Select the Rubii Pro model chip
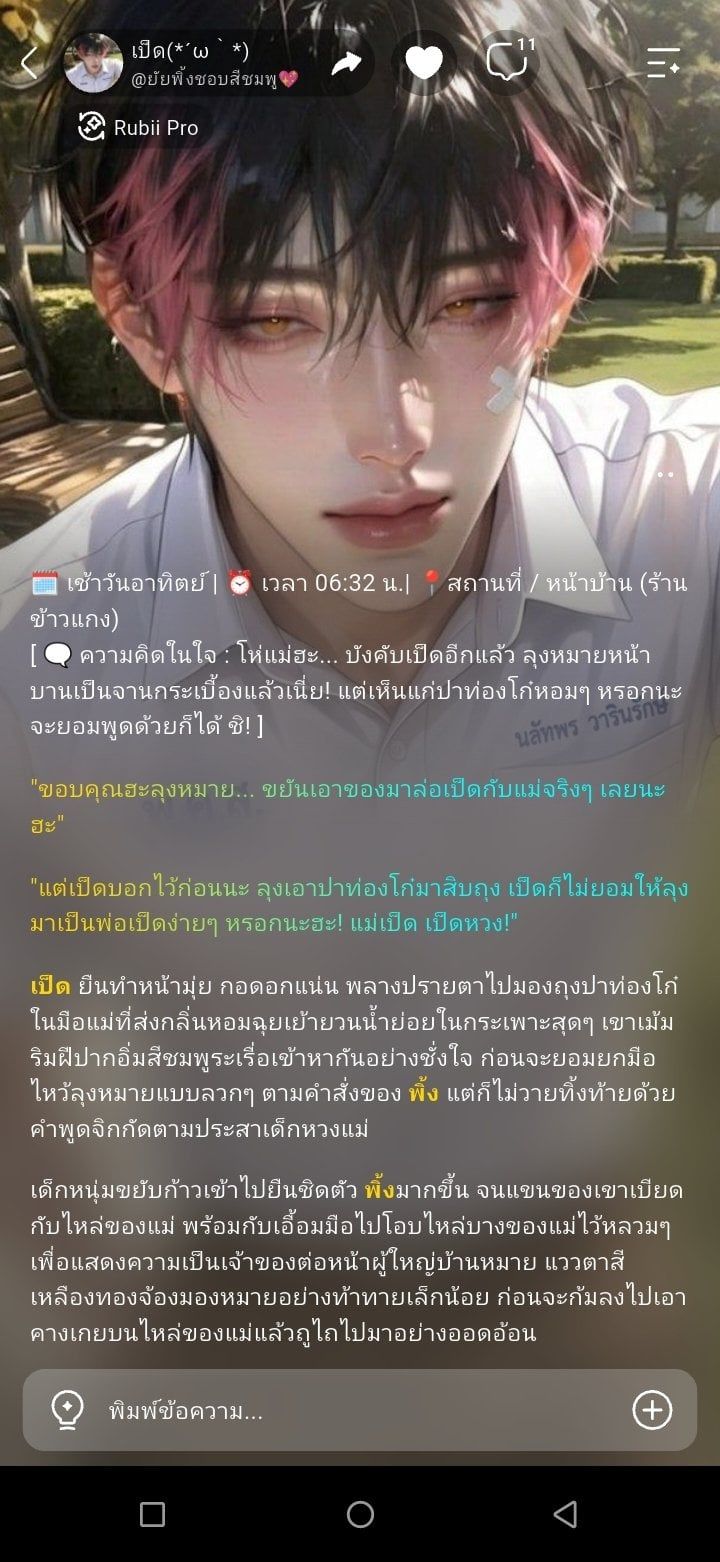The image size is (720, 1562). click(139, 127)
